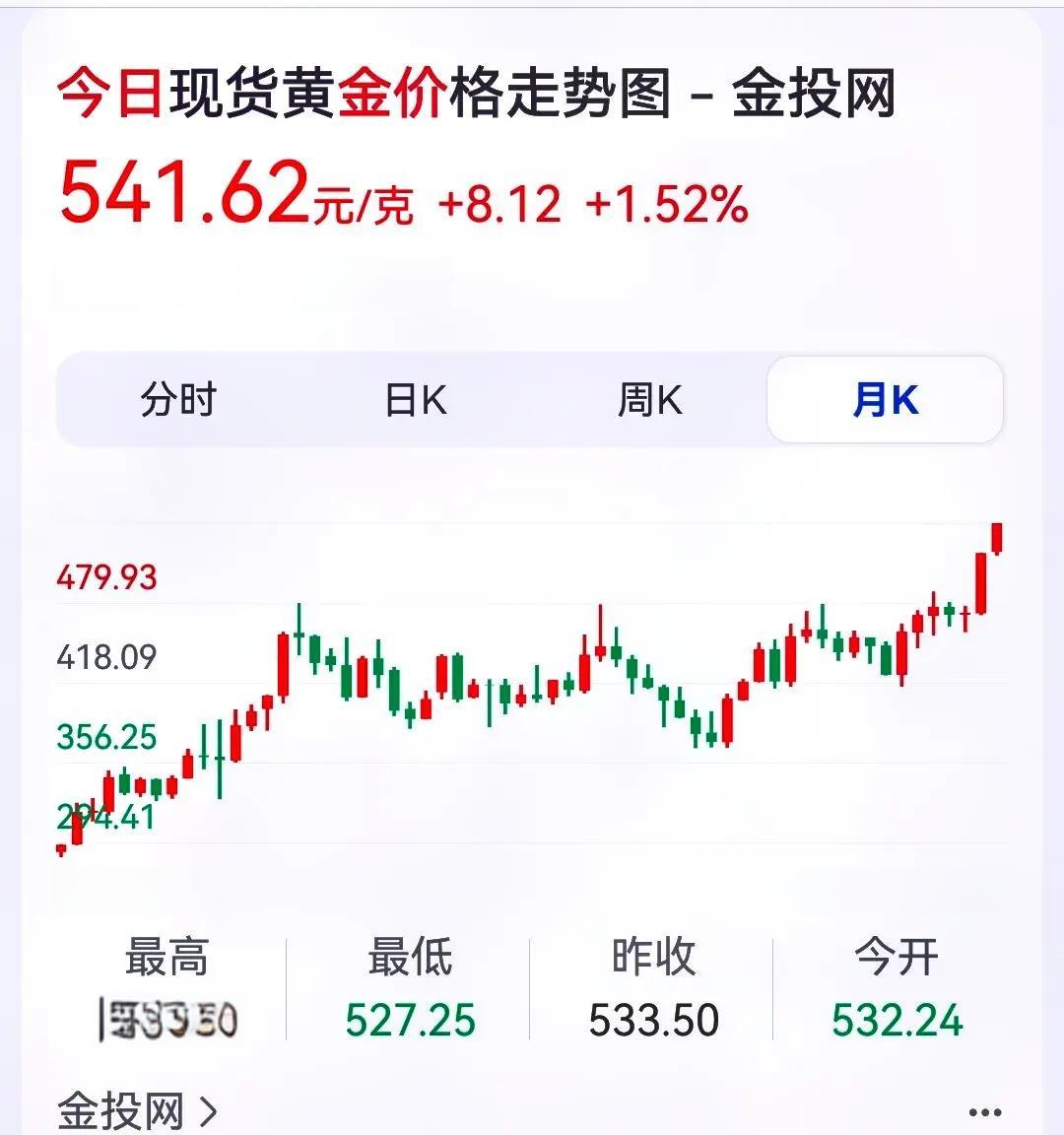Click the 昨收 previous close 533.50
Screen dimensions: 1064x1135
point(655,1024)
